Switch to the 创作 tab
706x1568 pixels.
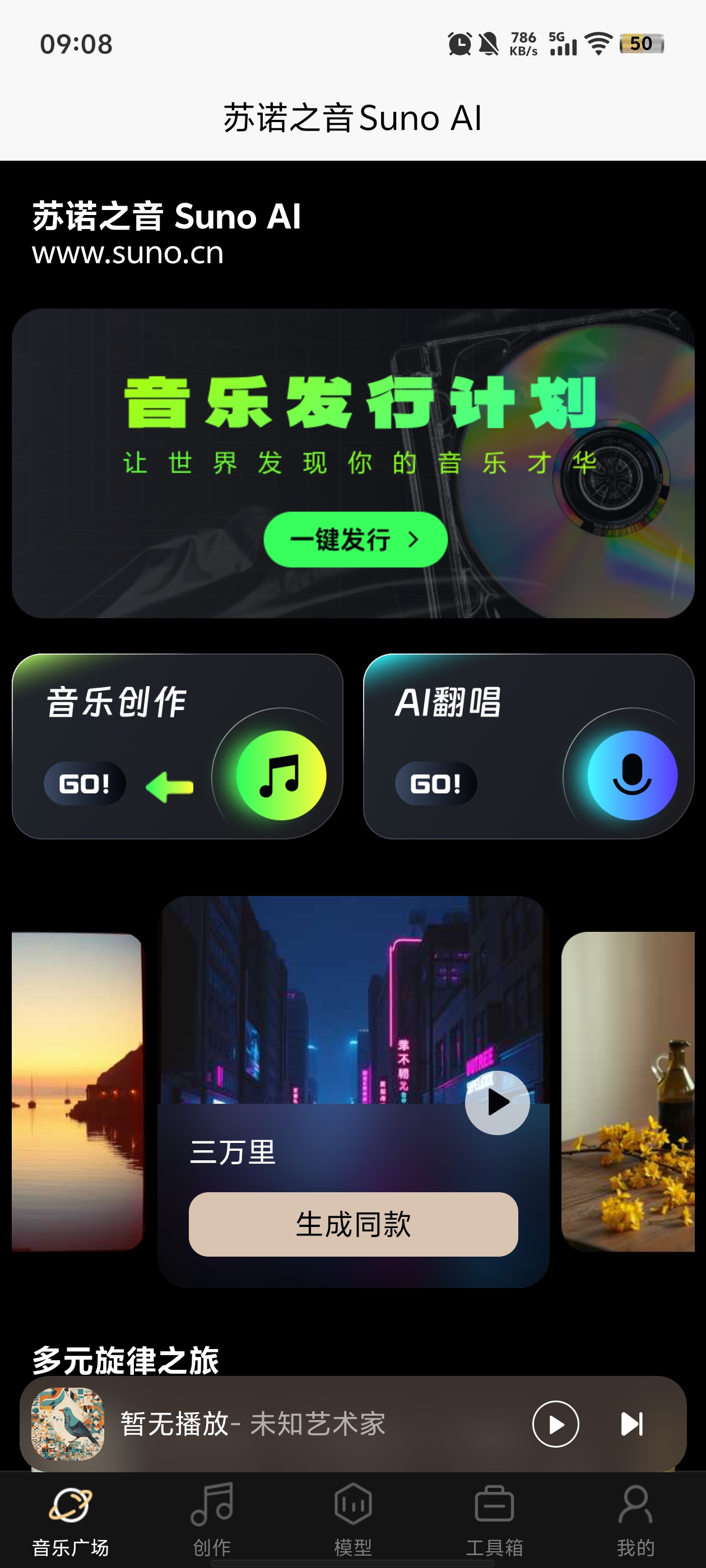(x=211, y=1519)
